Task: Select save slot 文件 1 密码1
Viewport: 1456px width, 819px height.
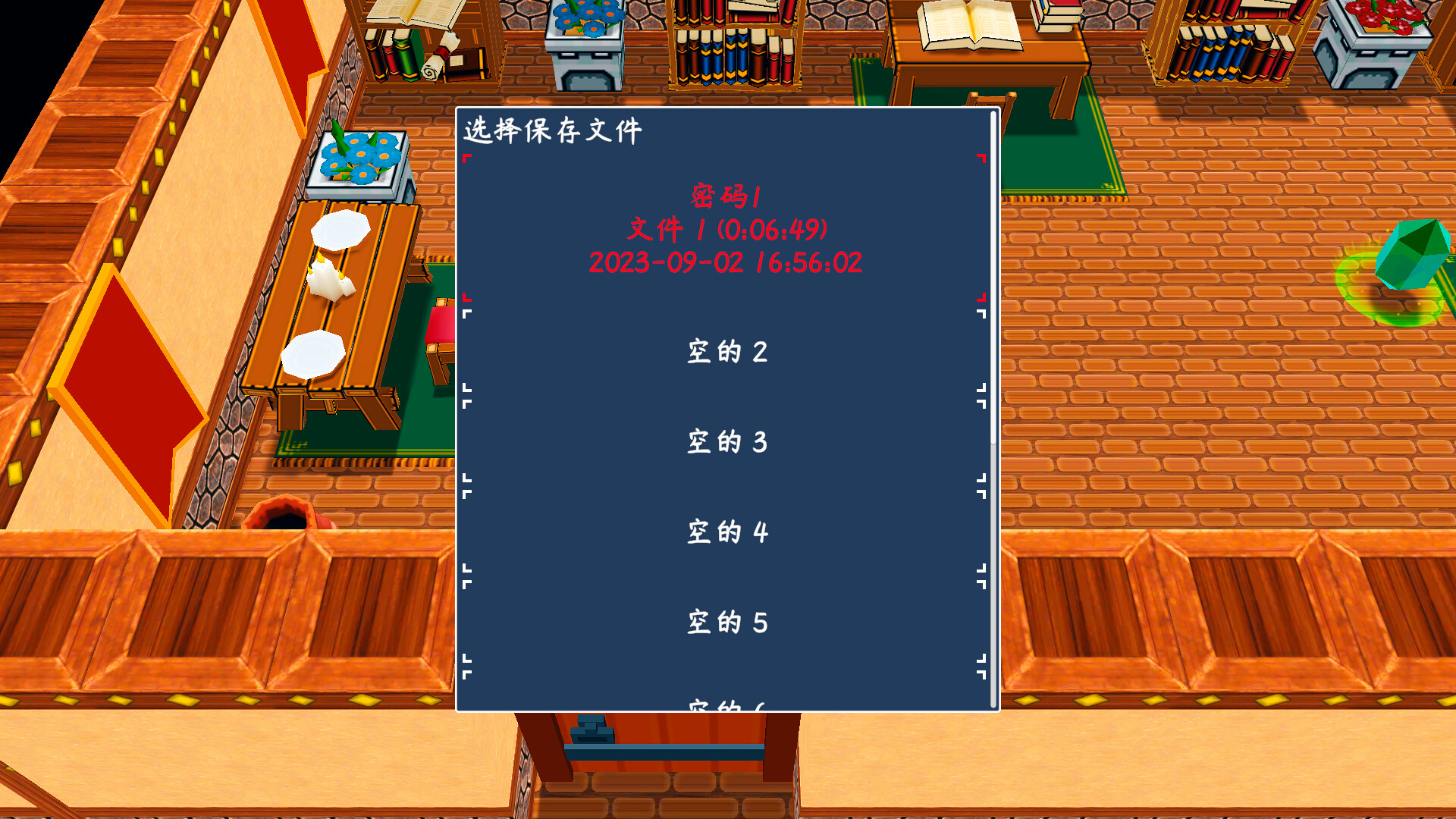Action: coord(725,229)
